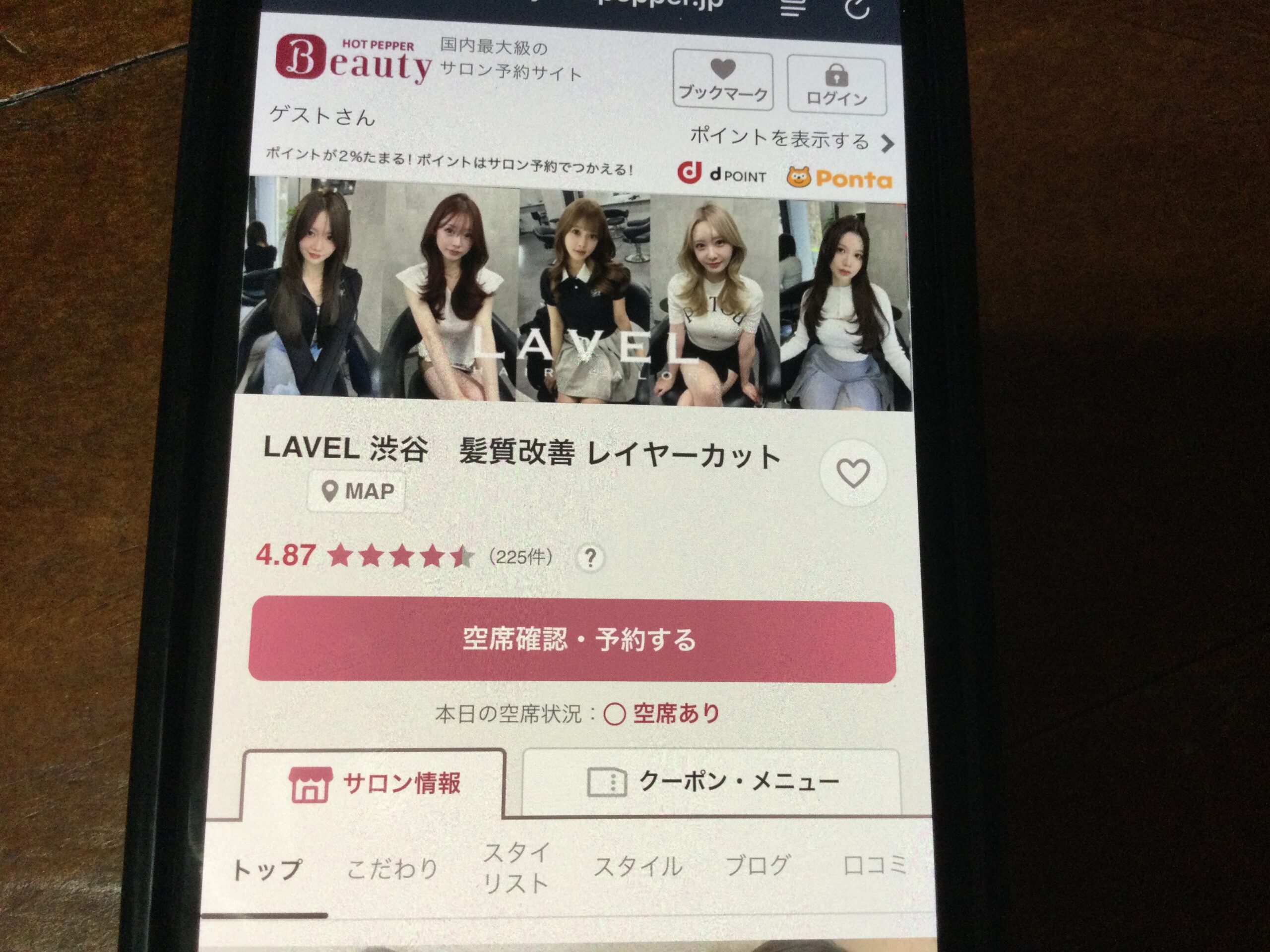Open the ブックマーク bookmarks button
This screenshot has height=952, width=1270.
click(722, 81)
